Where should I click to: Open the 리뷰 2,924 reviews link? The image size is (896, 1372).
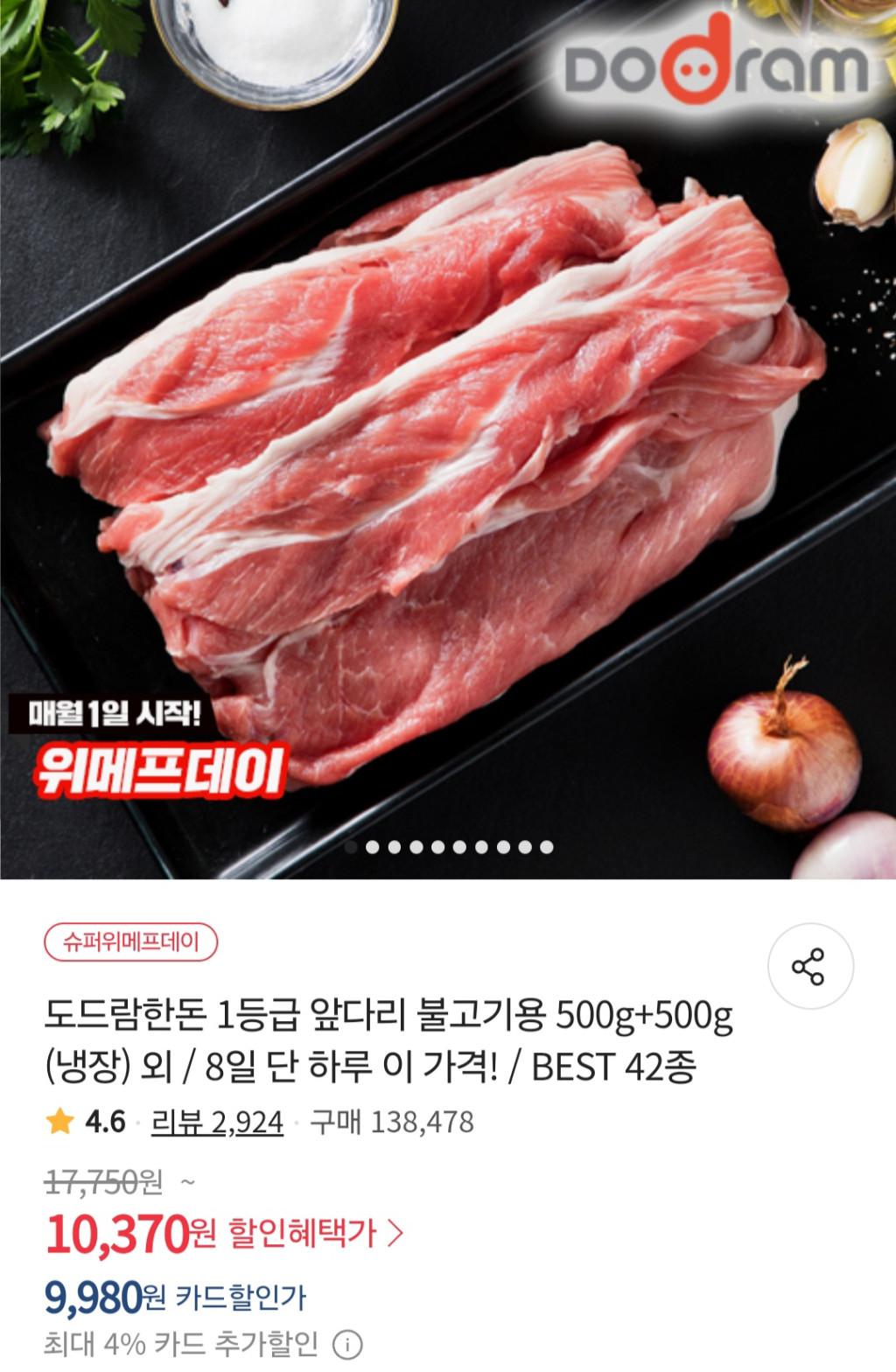click(x=217, y=1121)
